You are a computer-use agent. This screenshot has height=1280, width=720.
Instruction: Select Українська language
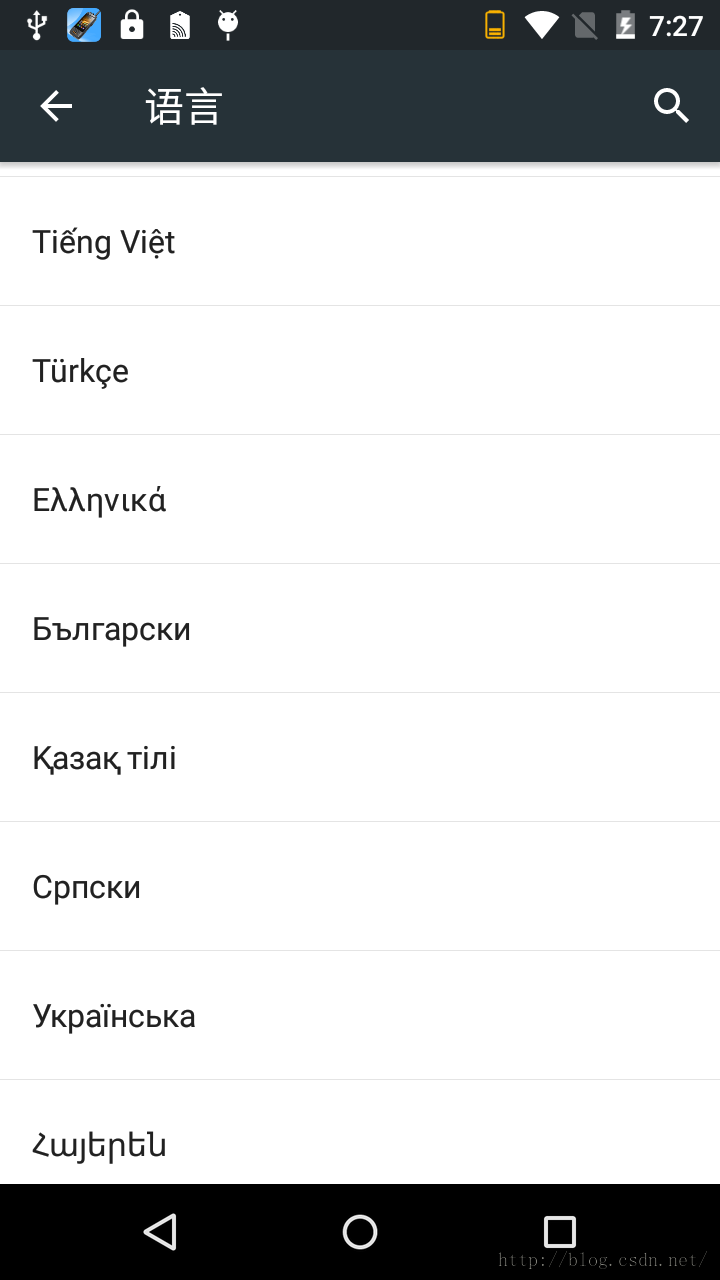[x=360, y=1015]
